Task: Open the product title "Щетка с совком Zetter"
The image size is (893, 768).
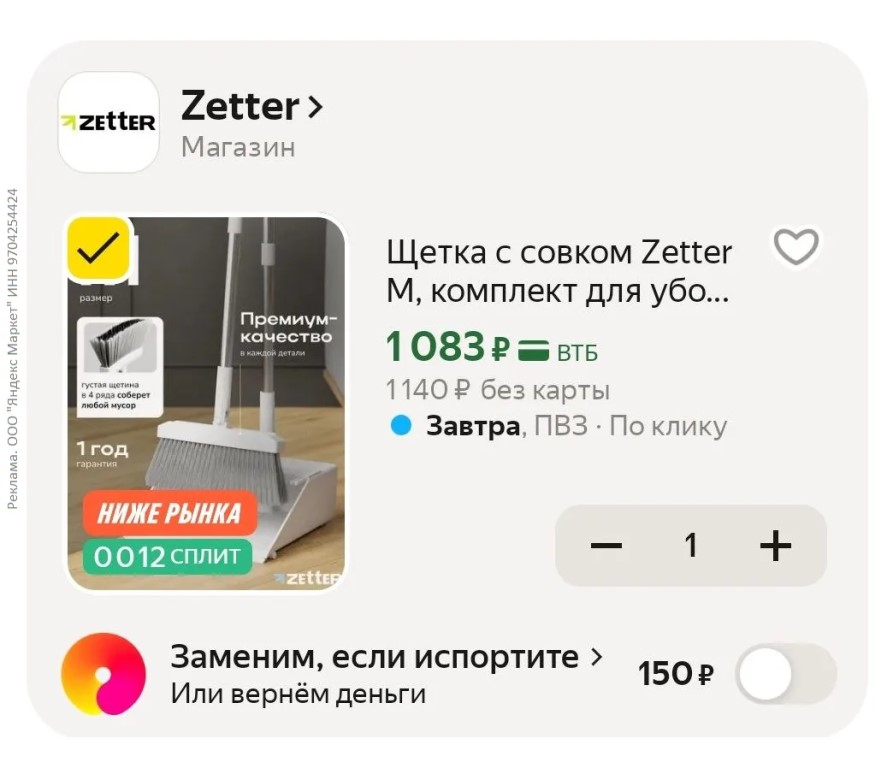Action: pos(558,272)
